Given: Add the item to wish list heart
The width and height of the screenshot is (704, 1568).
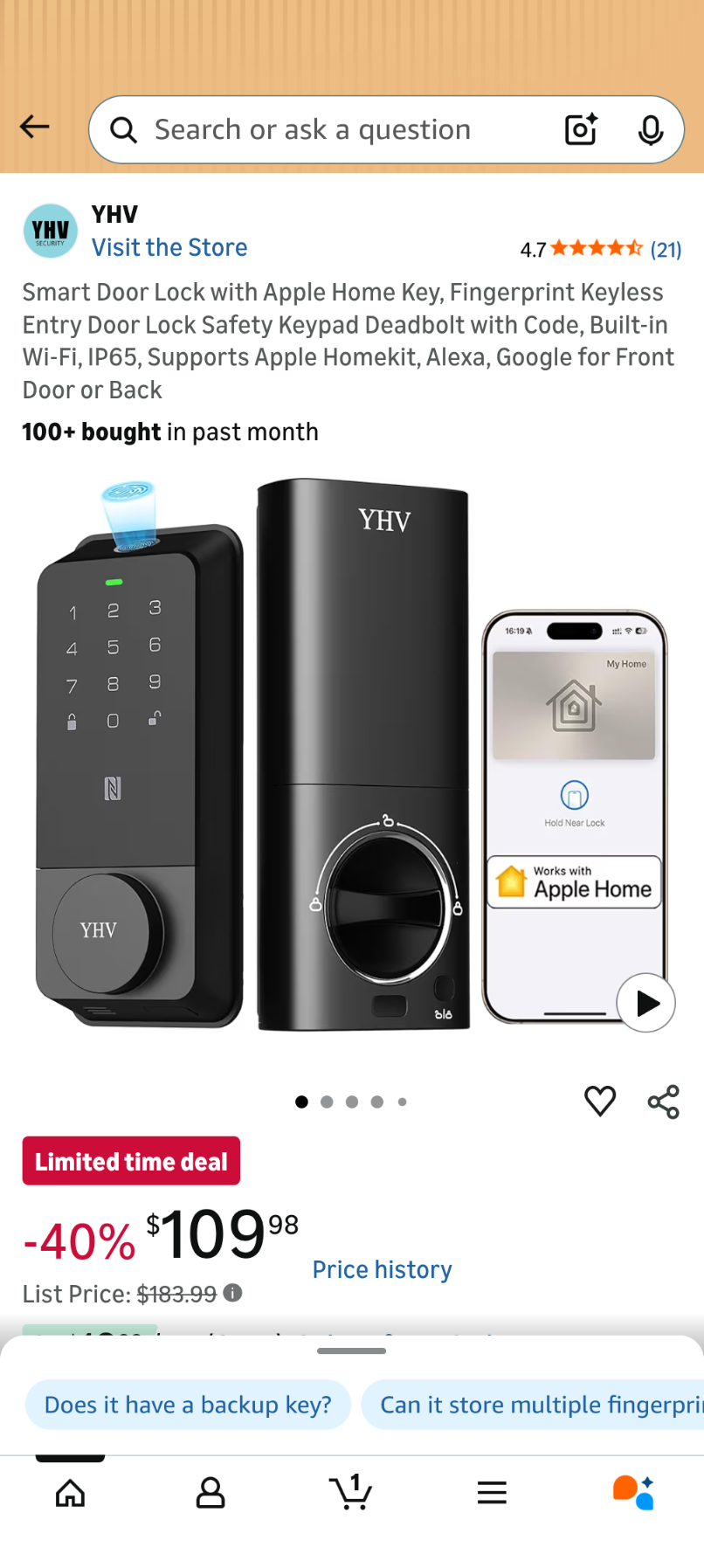Looking at the screenshot, I should [600, 1102].
